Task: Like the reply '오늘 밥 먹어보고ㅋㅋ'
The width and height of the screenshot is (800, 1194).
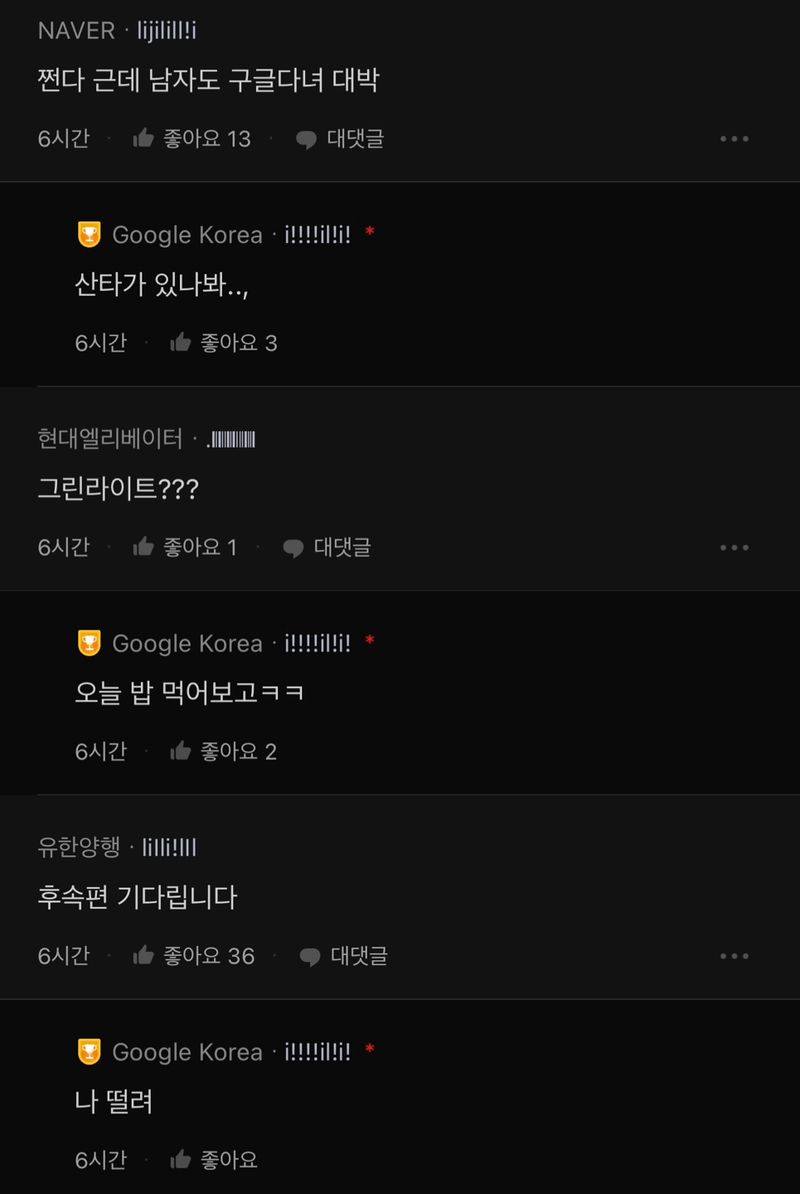Action: point(223,751)
